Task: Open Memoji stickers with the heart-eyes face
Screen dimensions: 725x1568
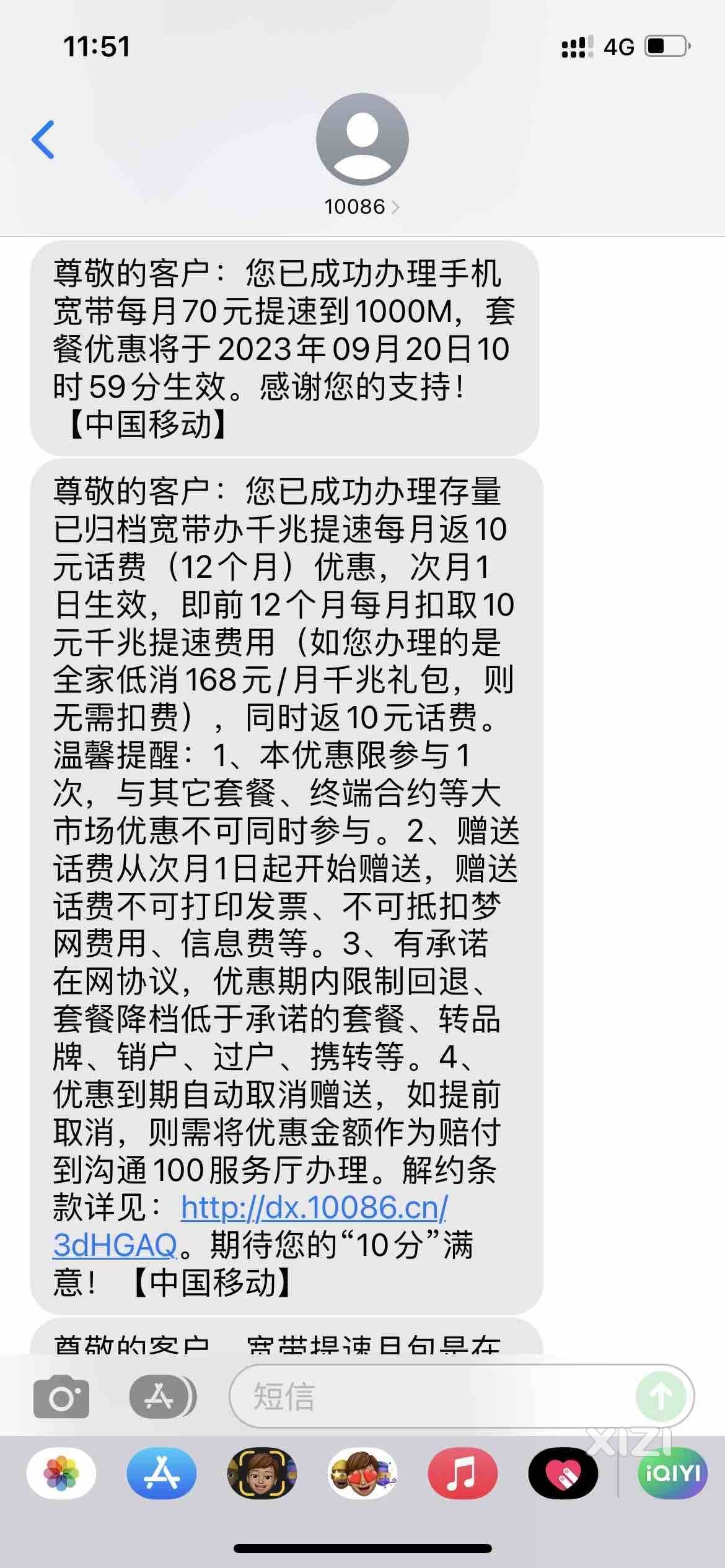Action: coord(362,1473)
